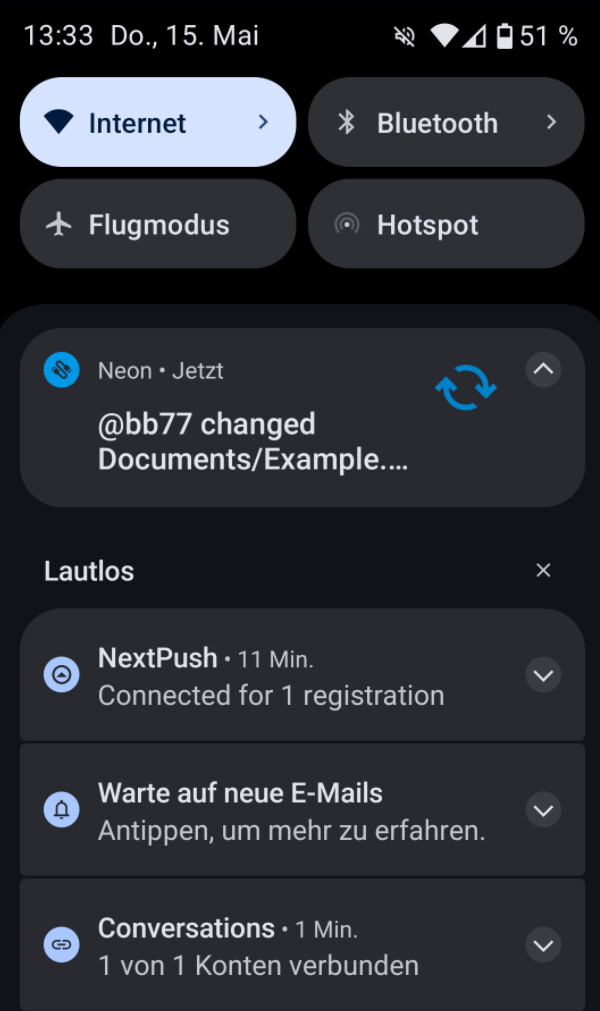Collapse the Neon notification
Viewport: 600px width, 1011px height.
[x=543, y=369]
